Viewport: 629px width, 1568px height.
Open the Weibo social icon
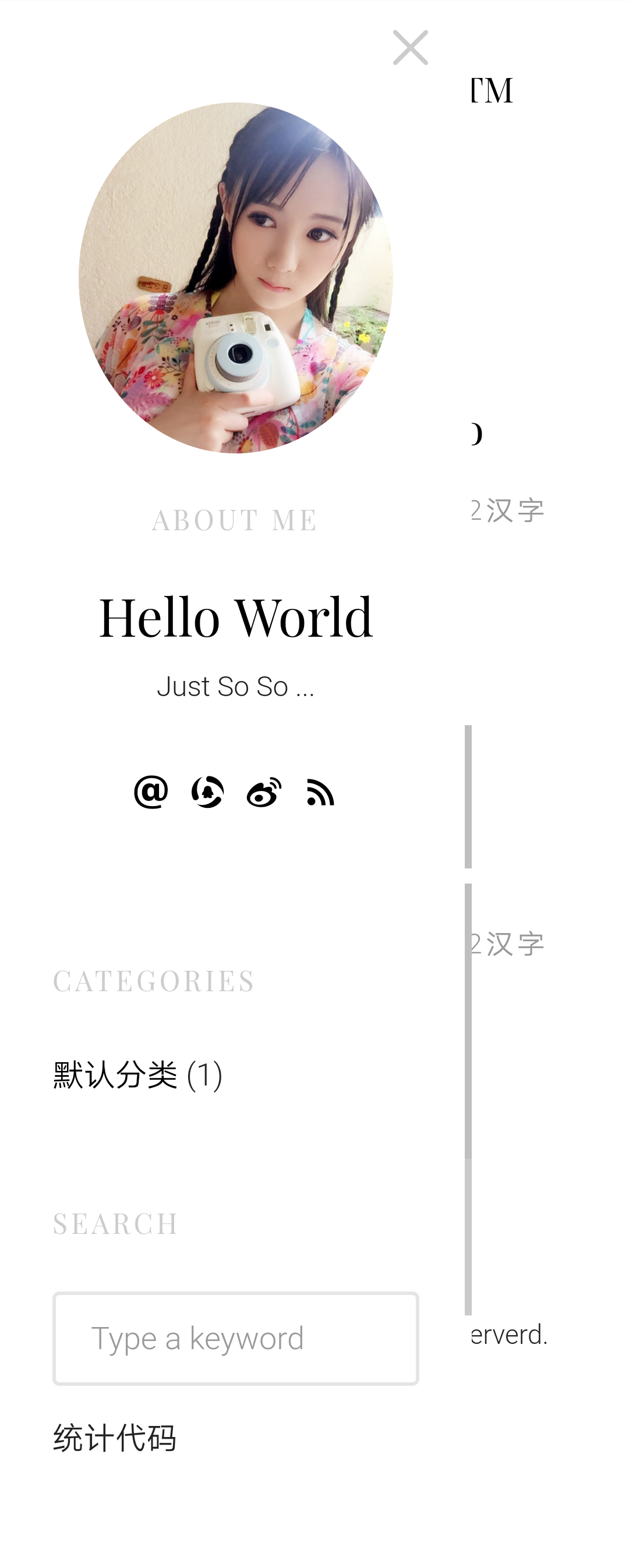264,793
